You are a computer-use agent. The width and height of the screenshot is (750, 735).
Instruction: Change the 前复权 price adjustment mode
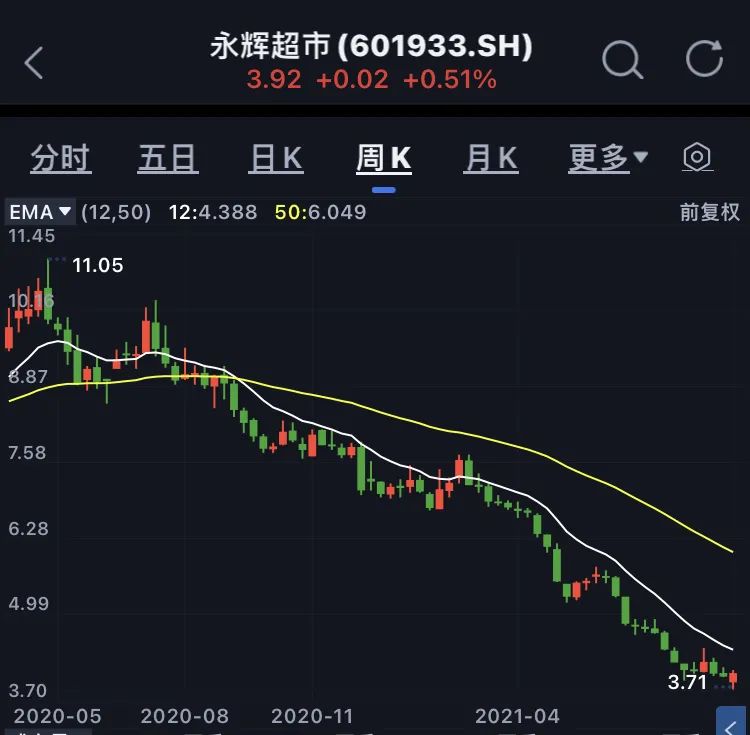point(709,212)
